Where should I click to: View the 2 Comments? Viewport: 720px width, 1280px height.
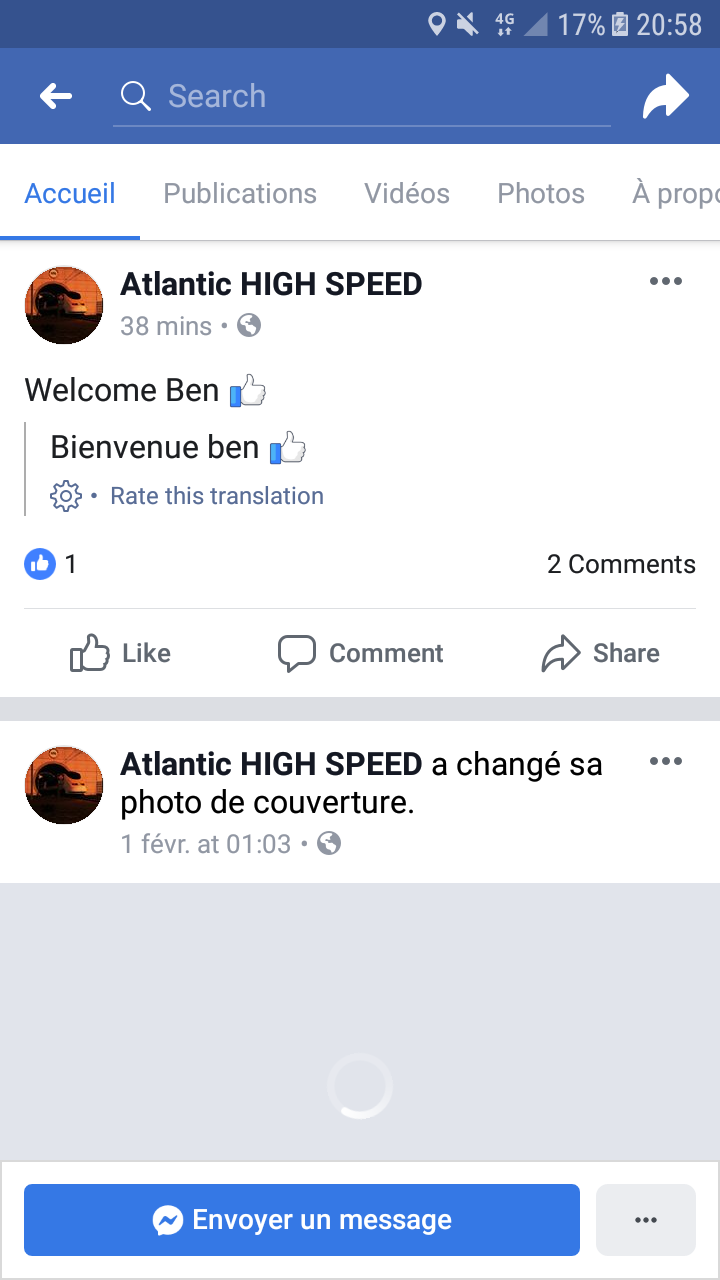coord(621,564)
